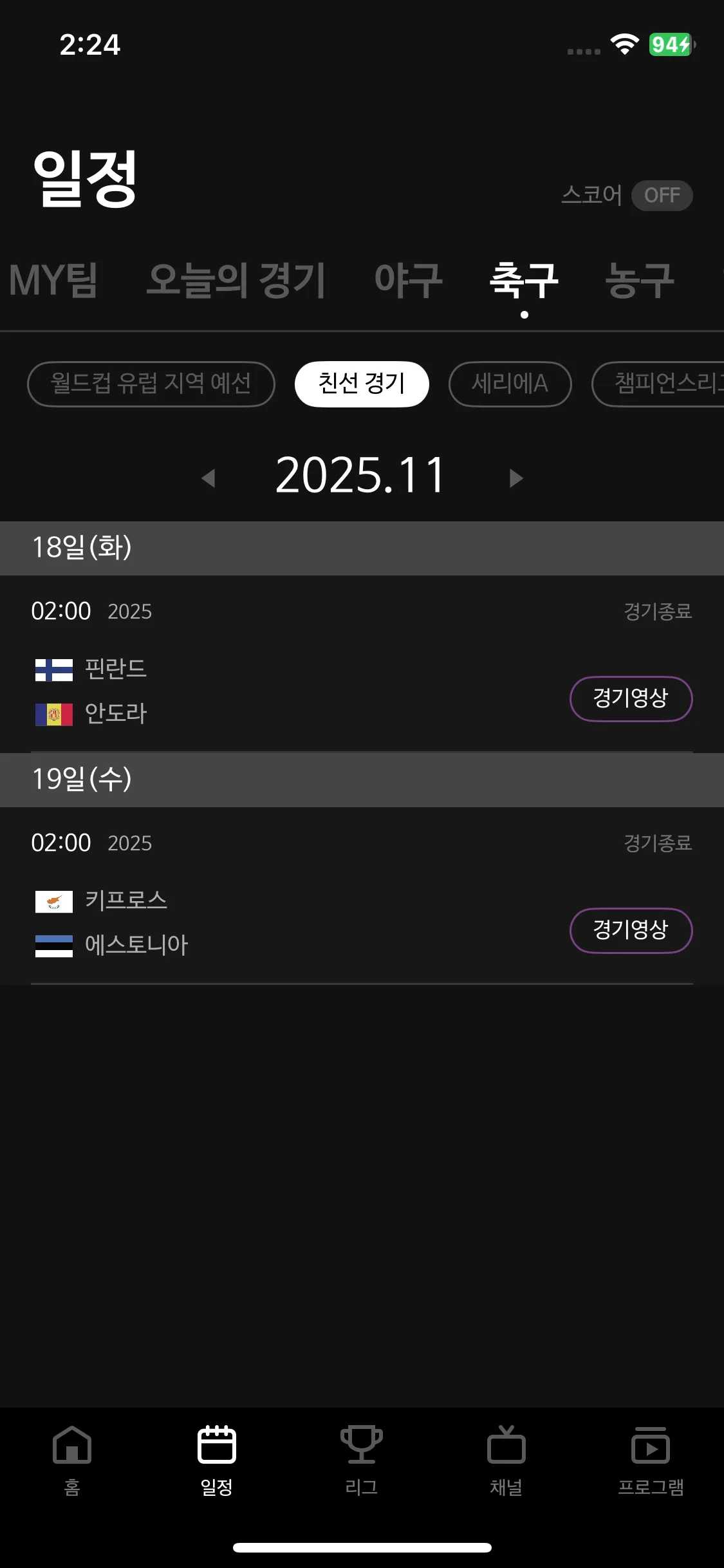The image size is (724, 1568).
Task: Select the 친선 경기 filter chip
Action: [x=361, y=383]
